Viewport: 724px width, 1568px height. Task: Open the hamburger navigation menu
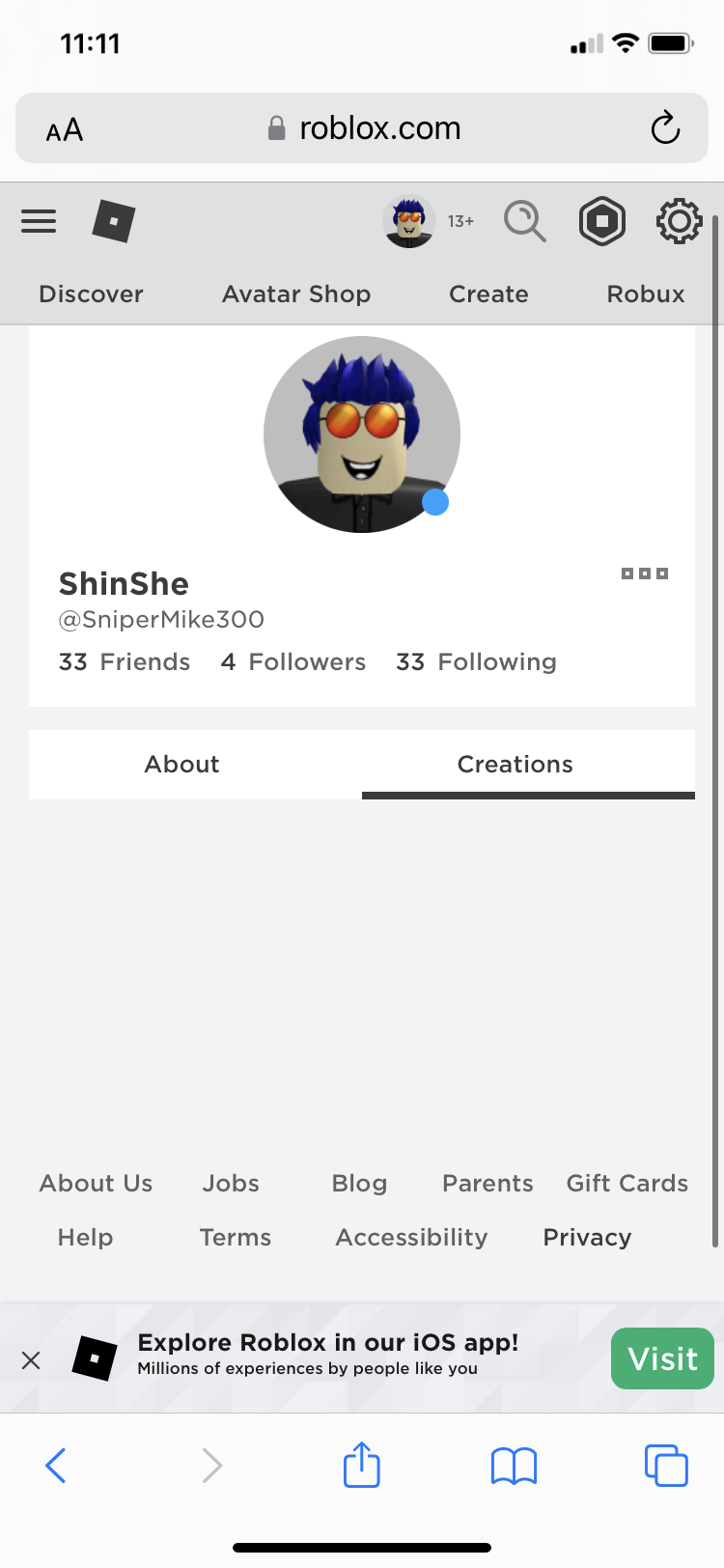39,221
